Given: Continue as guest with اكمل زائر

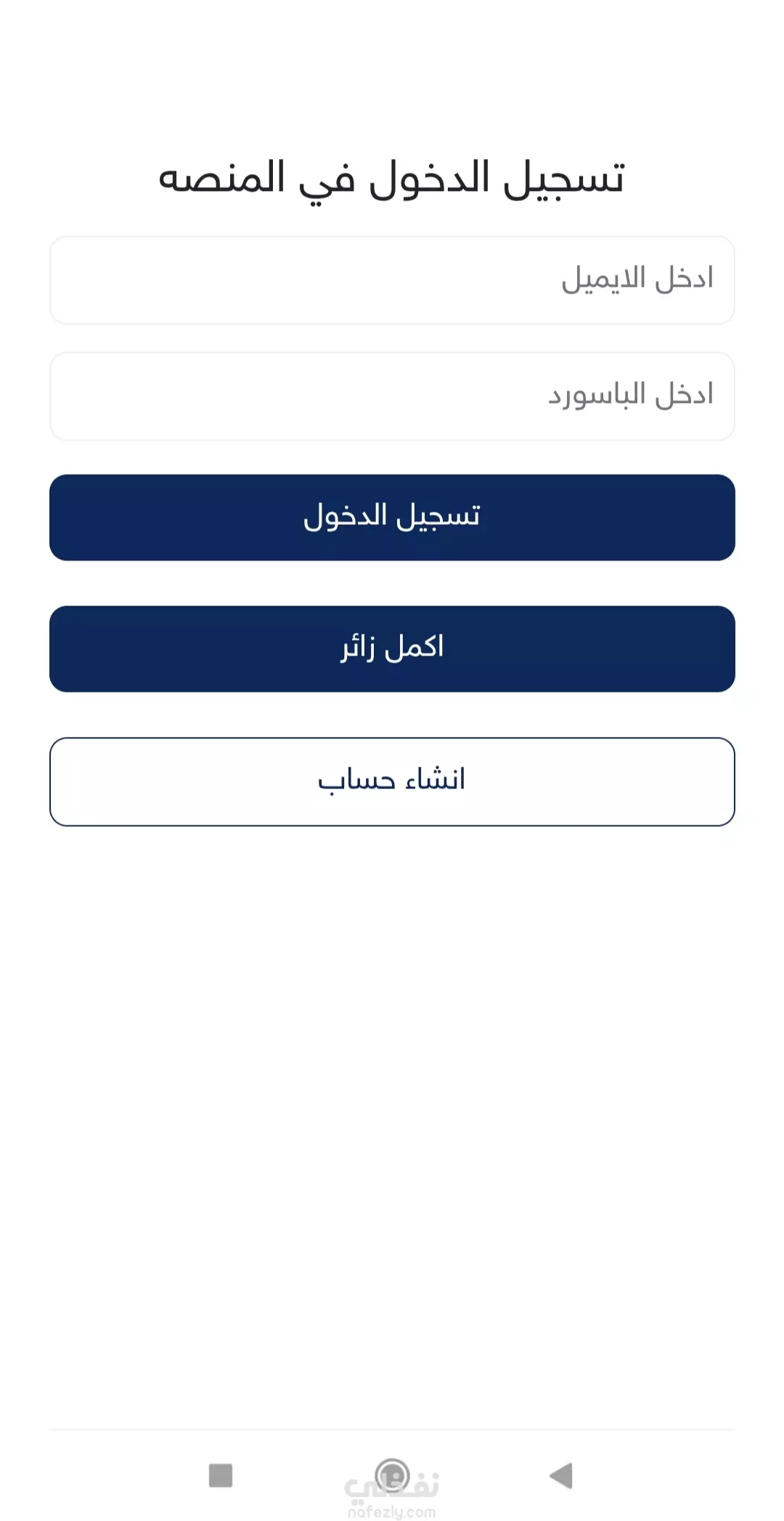Looking at the screenshot, I should [x=392, y=649].
